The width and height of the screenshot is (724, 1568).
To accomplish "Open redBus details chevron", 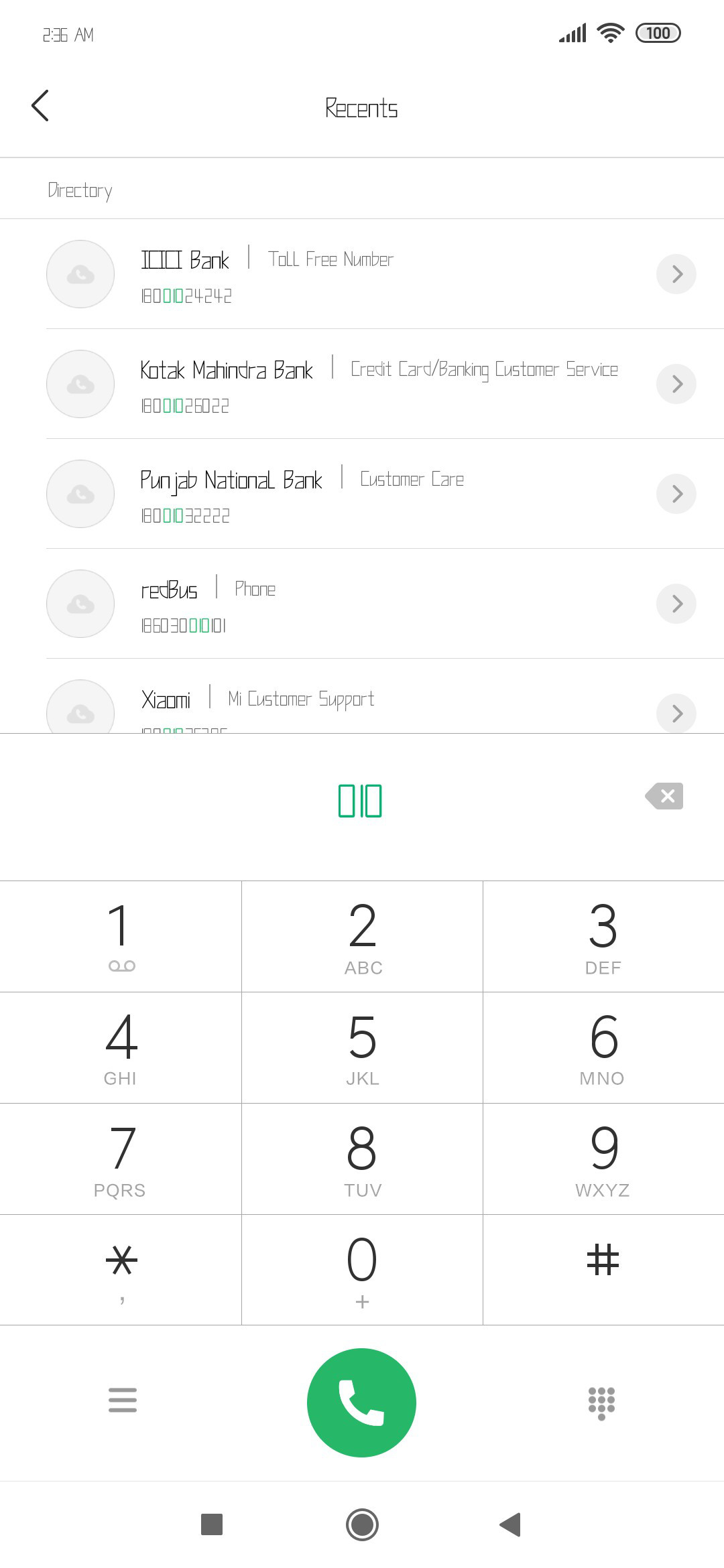I will tap(676, 604).
